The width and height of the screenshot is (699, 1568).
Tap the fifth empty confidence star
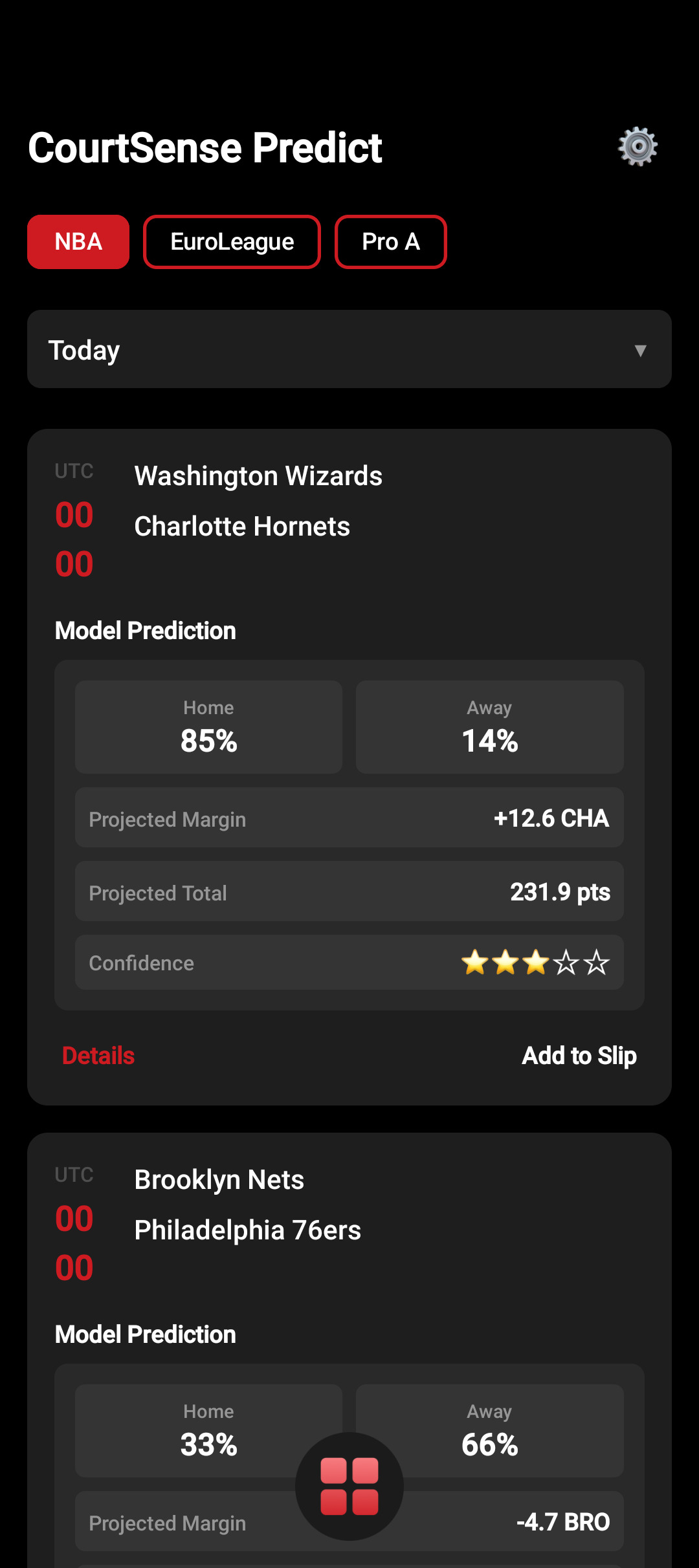tap(595, 963)
